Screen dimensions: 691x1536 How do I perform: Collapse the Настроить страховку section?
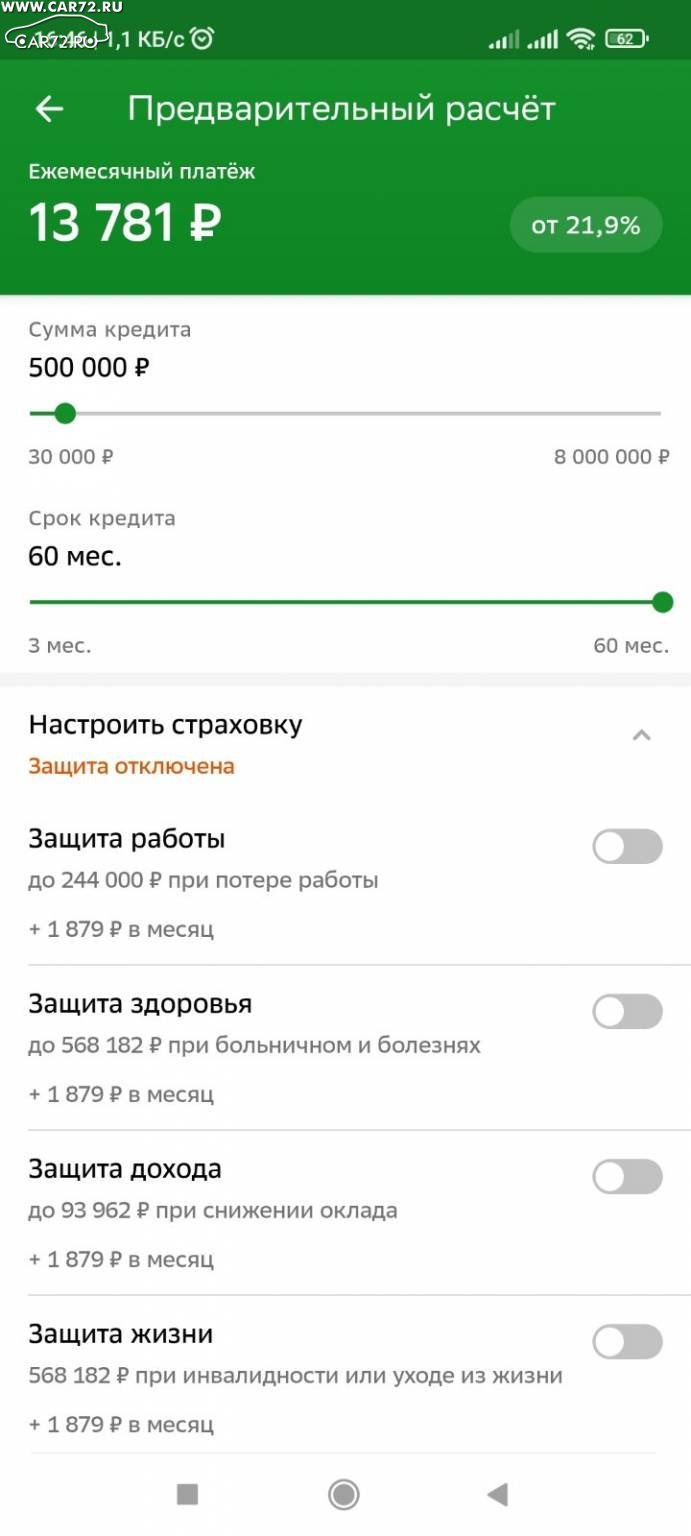coord(642,736)
